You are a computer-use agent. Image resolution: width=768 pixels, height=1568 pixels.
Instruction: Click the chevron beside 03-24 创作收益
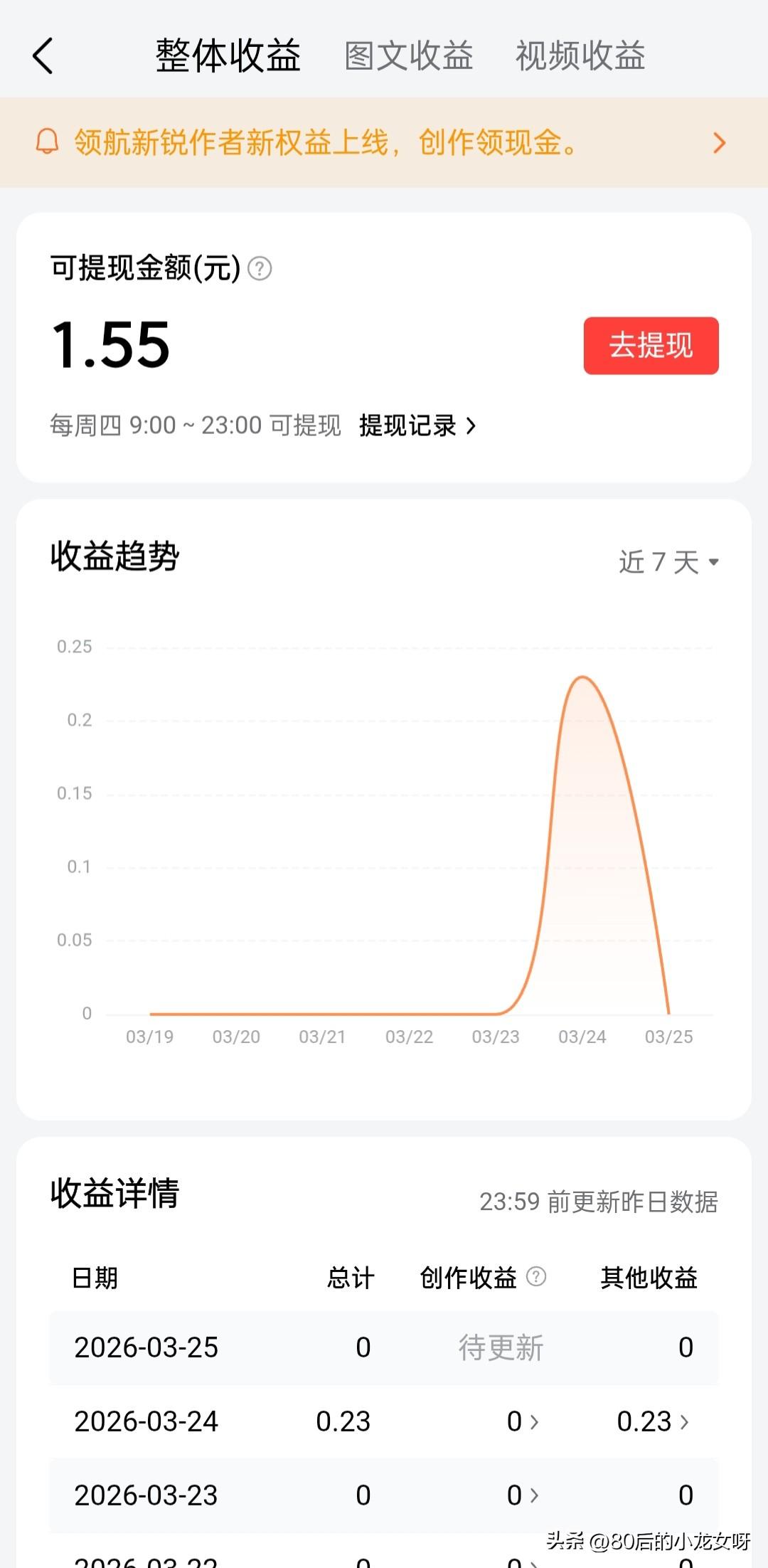coord(535,1421)
